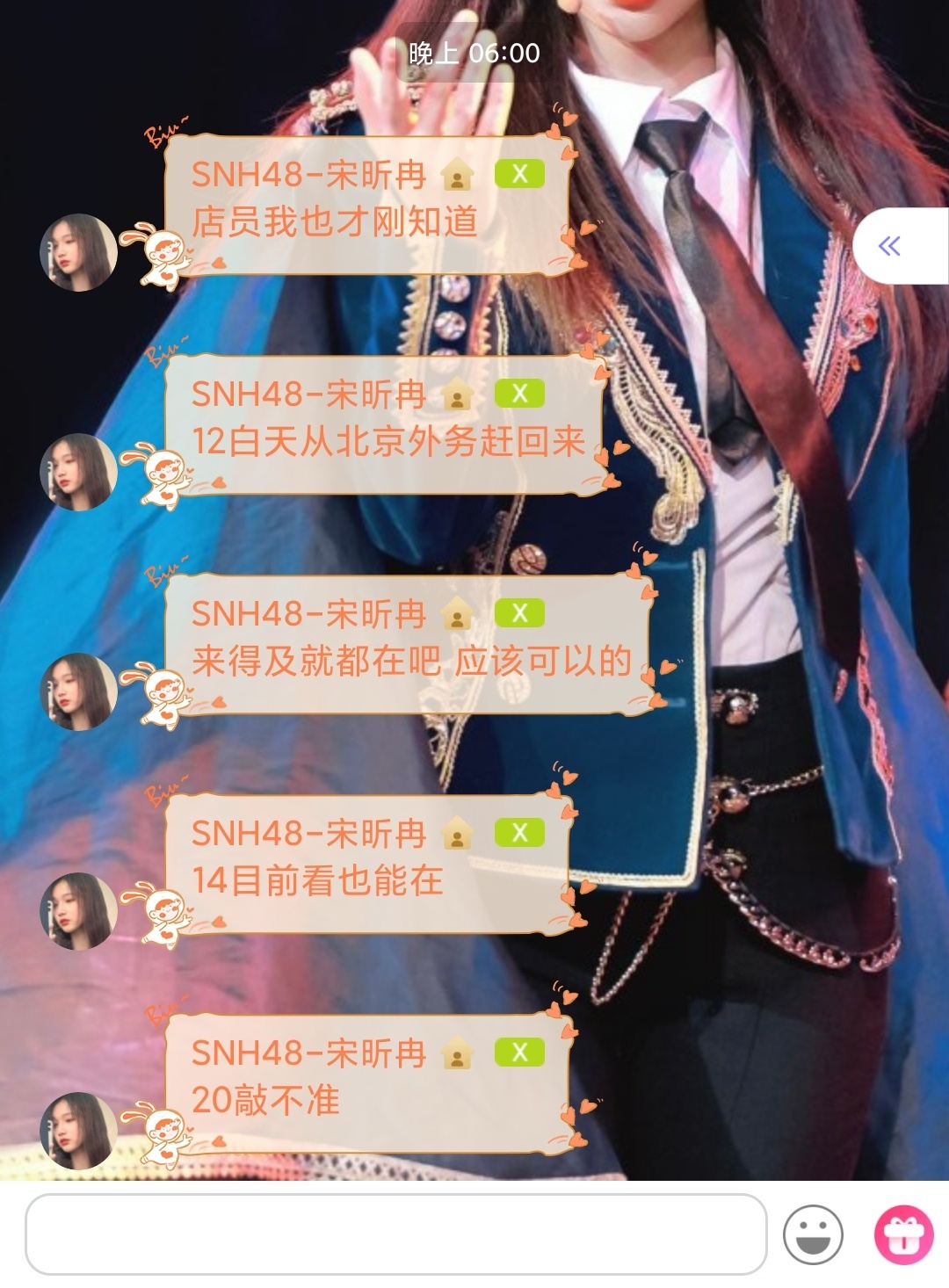Open the emoji picker
The image size is (949, 1288).
tap(813, 1234)
